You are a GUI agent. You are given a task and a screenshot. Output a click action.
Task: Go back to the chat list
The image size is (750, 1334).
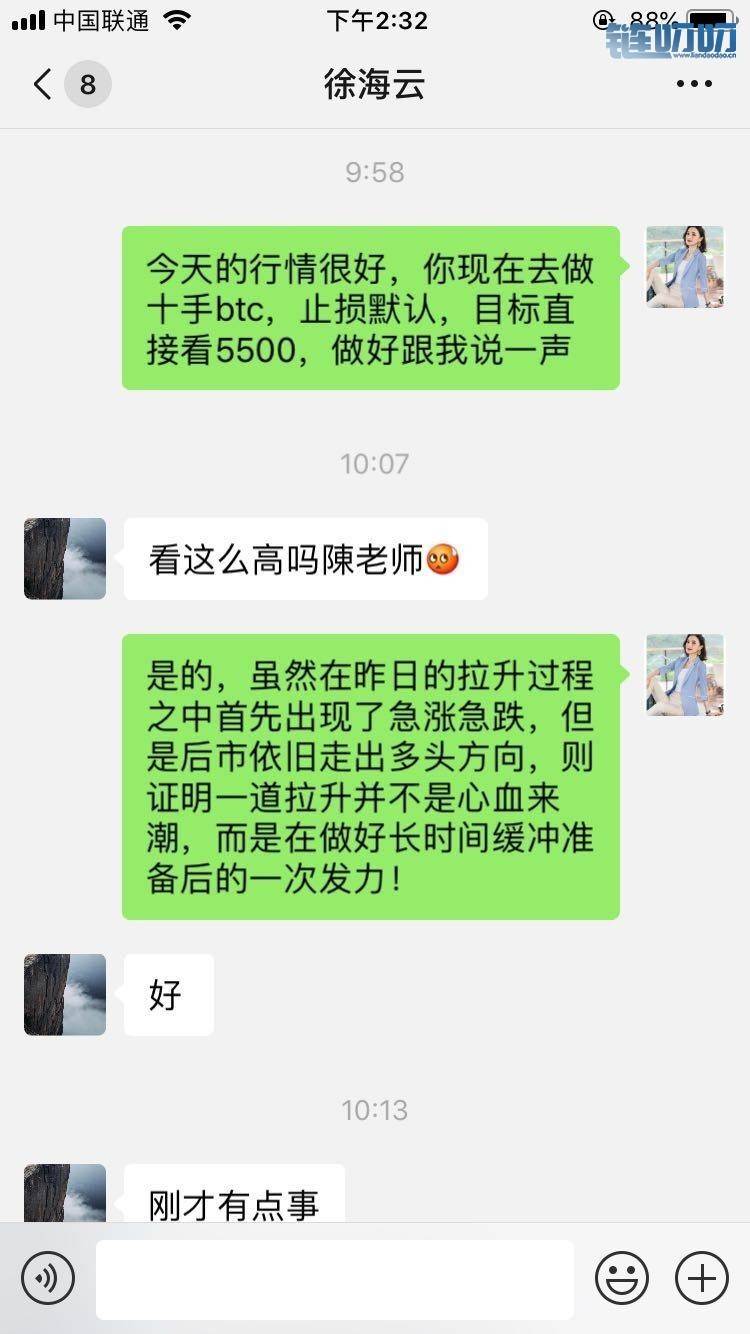coord(44,84)
